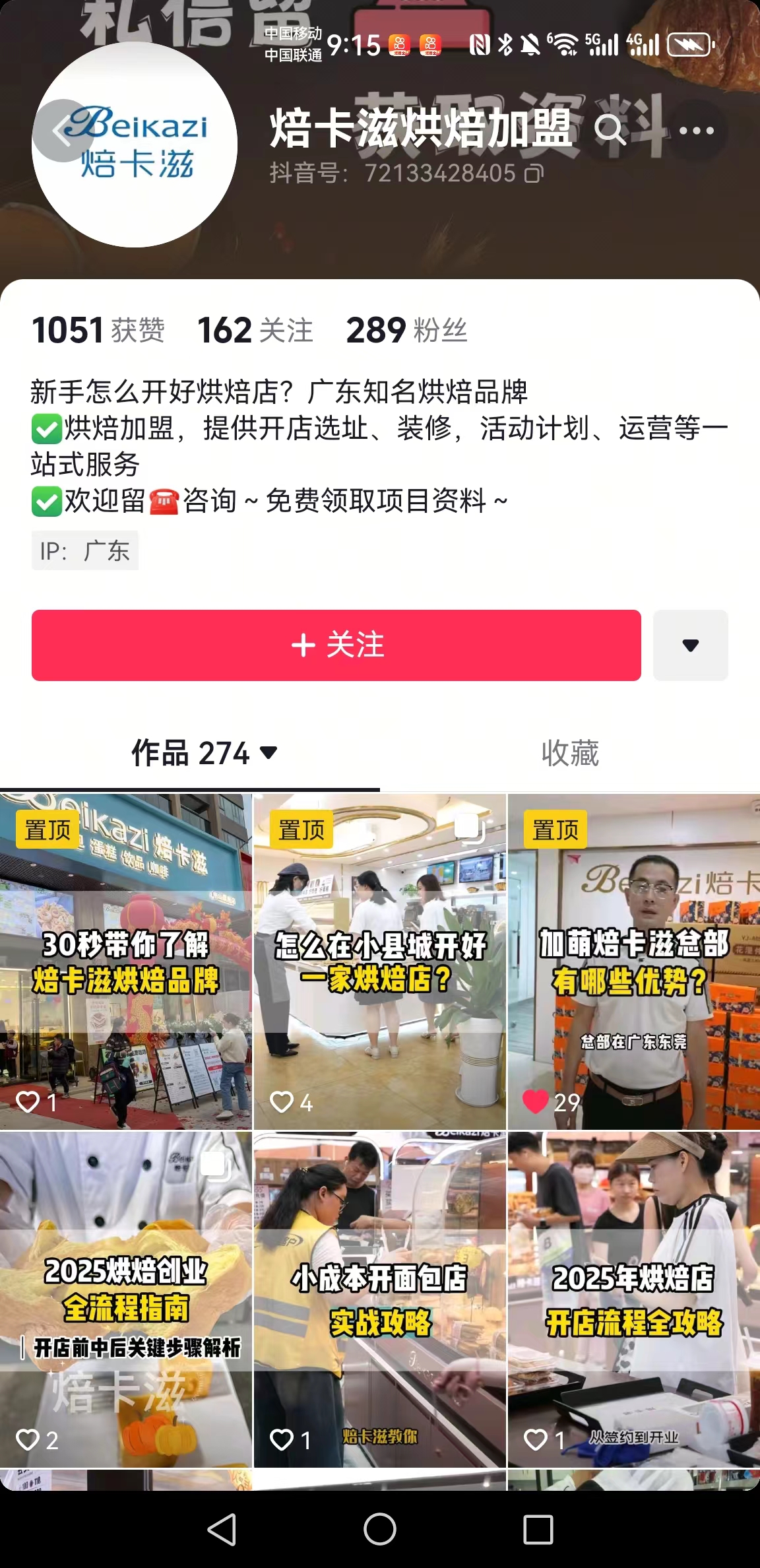Go back using the top-left arrow

(63, 131)
